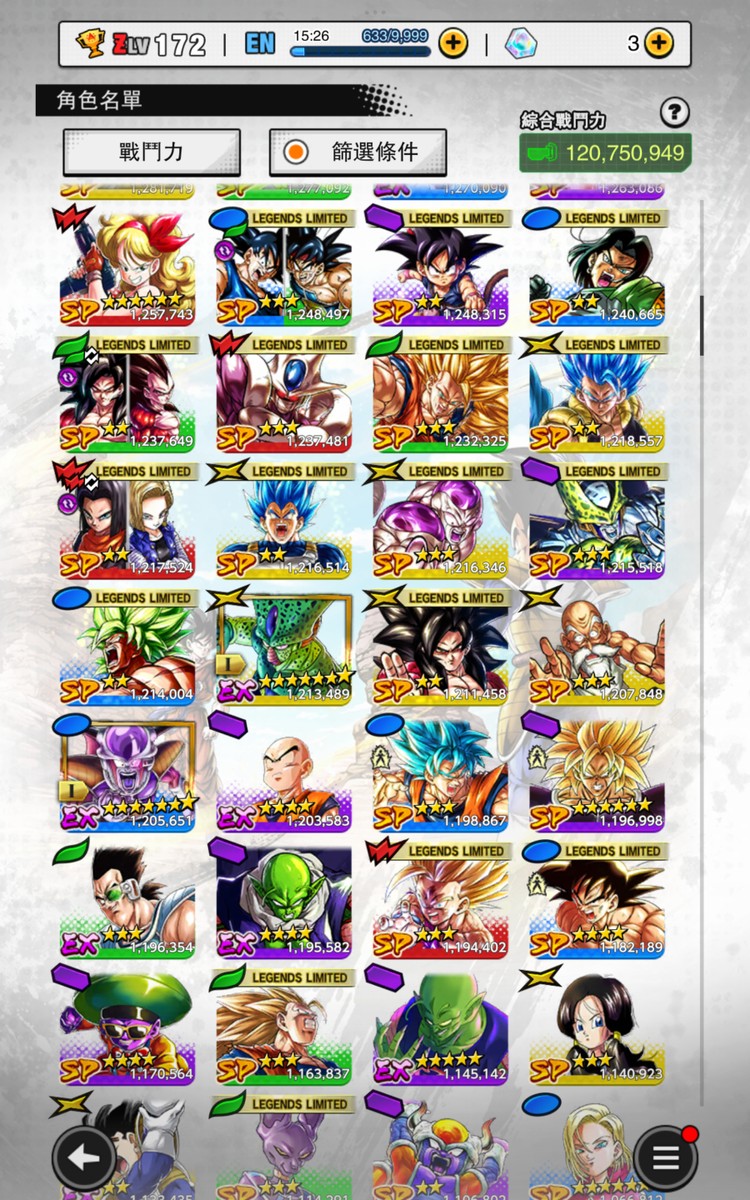This screenshot has width=750, height=1200.
Task: Open the character card showing 1,248,497
Action: (284, 268)
